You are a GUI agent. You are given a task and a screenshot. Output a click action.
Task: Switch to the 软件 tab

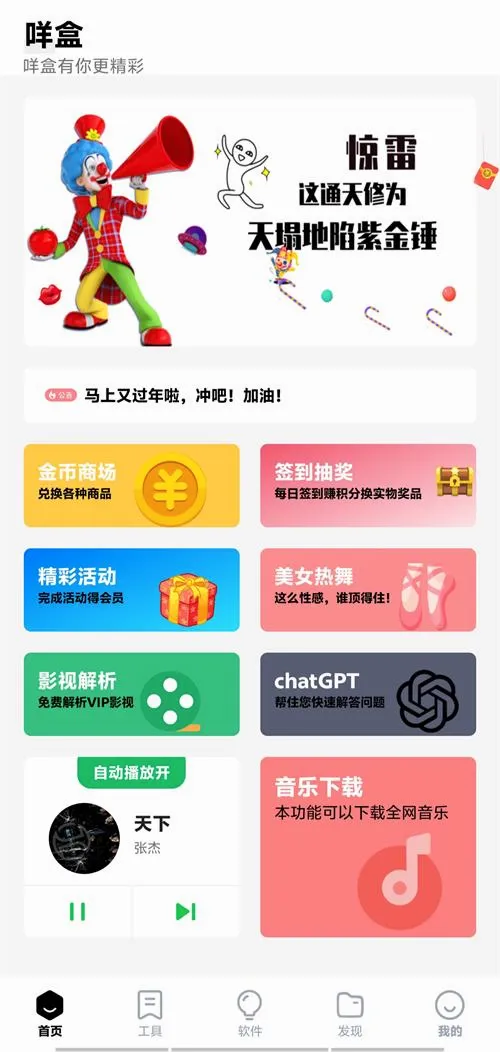[x=250, y=1013]
